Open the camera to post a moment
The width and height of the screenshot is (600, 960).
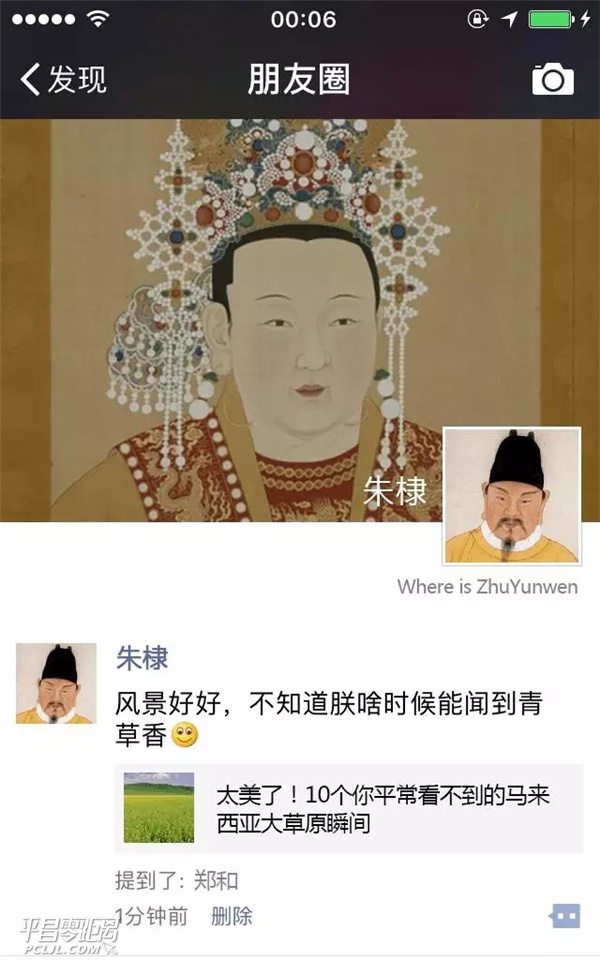point(552,79)
